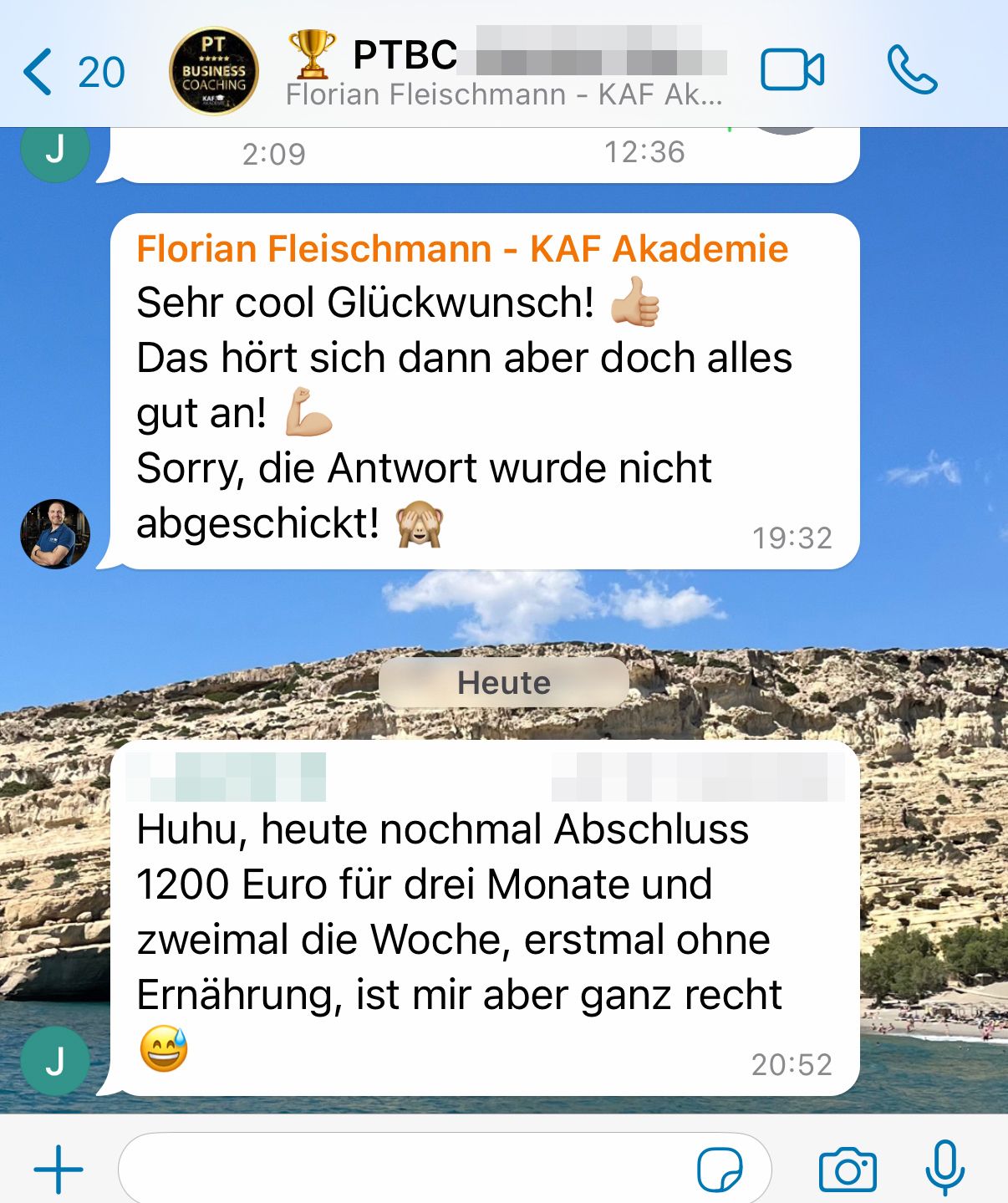Open Florian Fleischmann's profile picture
Screen dimensions: 1008x1203
[x=55, y=533]
